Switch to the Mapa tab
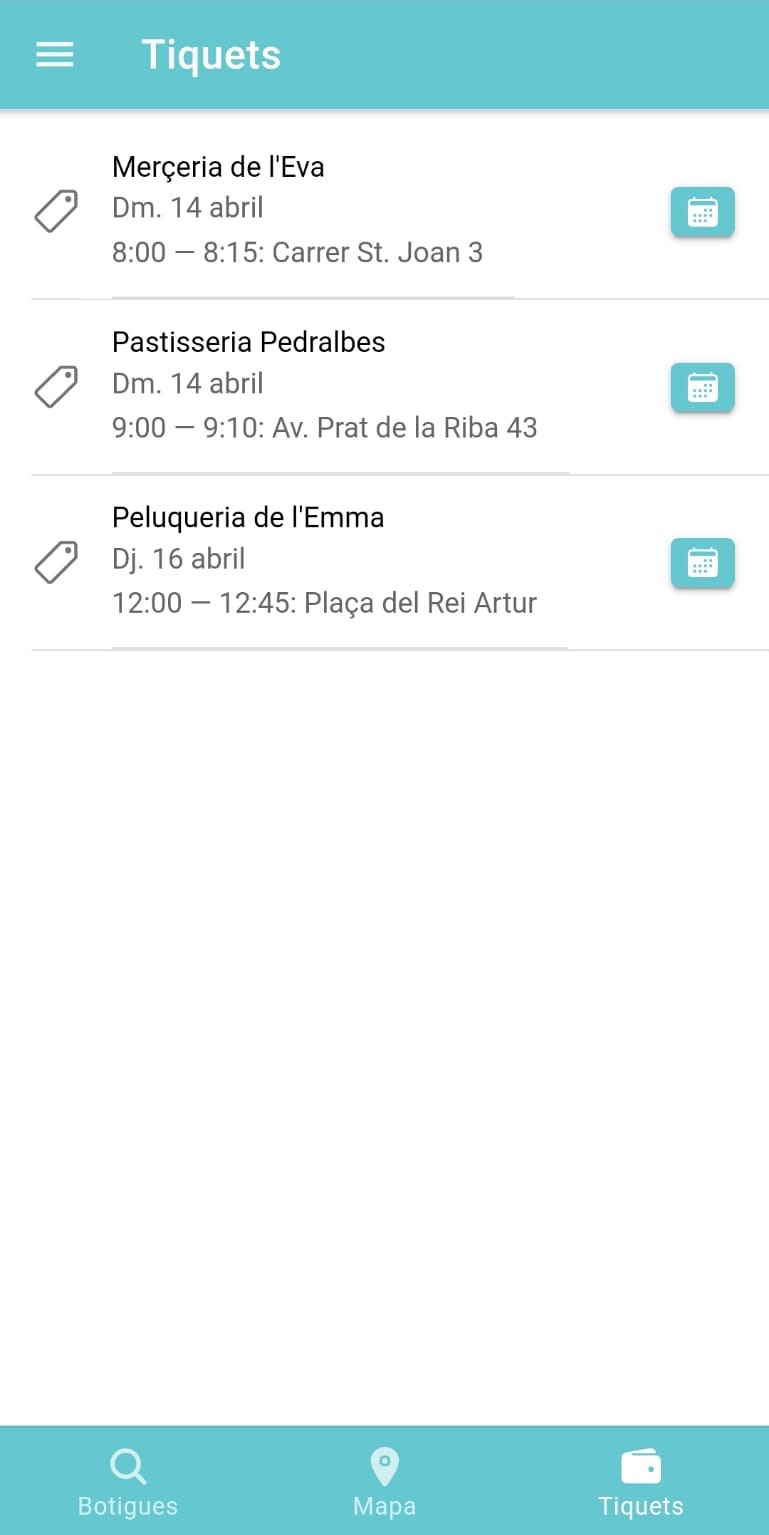This screenshot has width=769, height=1535. (384, 1481)
